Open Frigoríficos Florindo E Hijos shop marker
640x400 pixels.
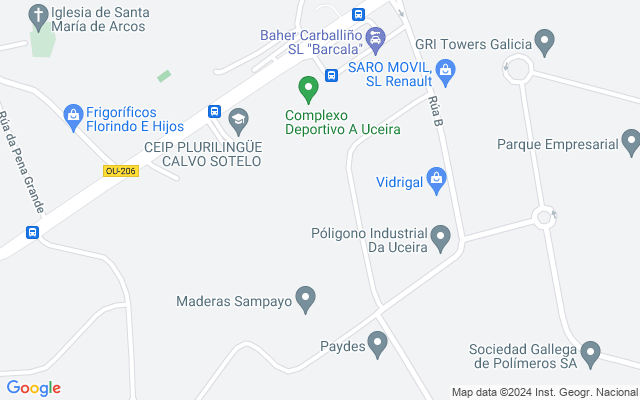(x=72, y=116)
